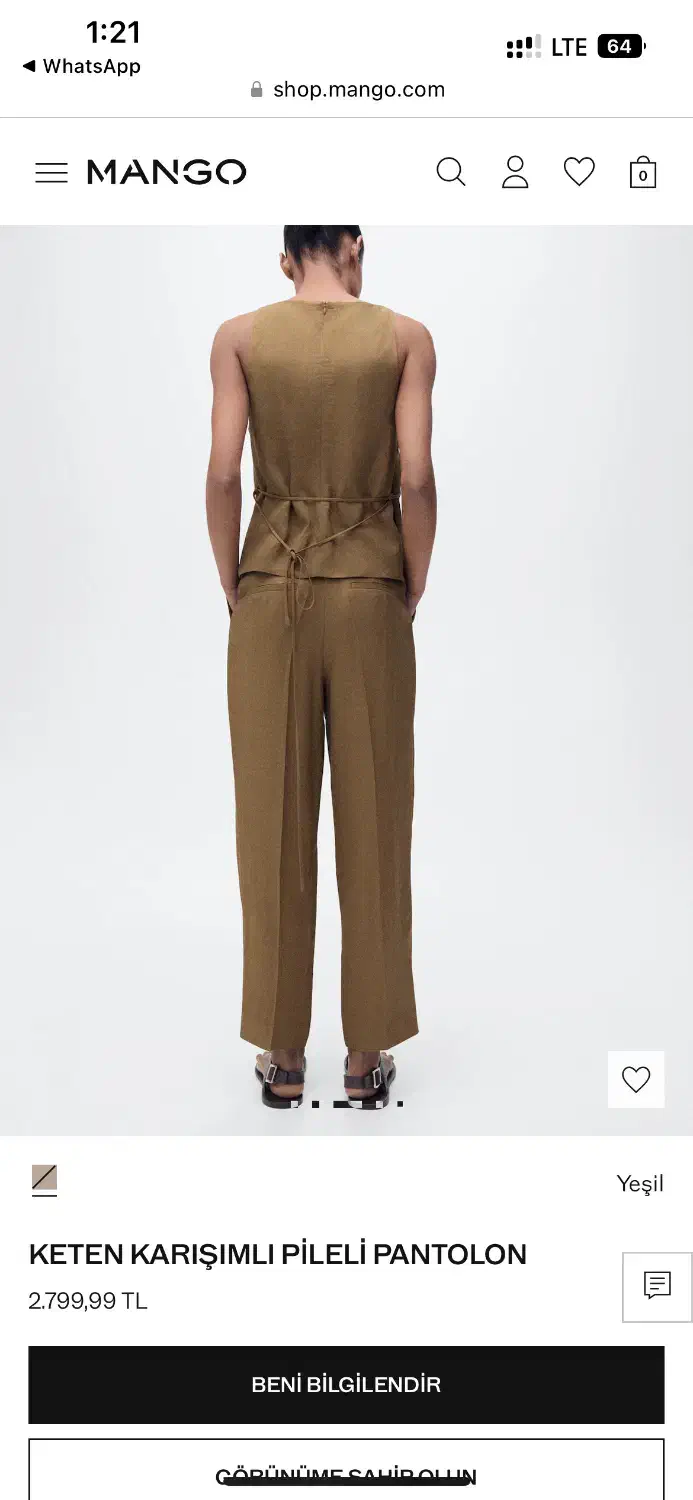Open the search magnifier
This screenshot has width=693, height=1500.
coord(451,172)
